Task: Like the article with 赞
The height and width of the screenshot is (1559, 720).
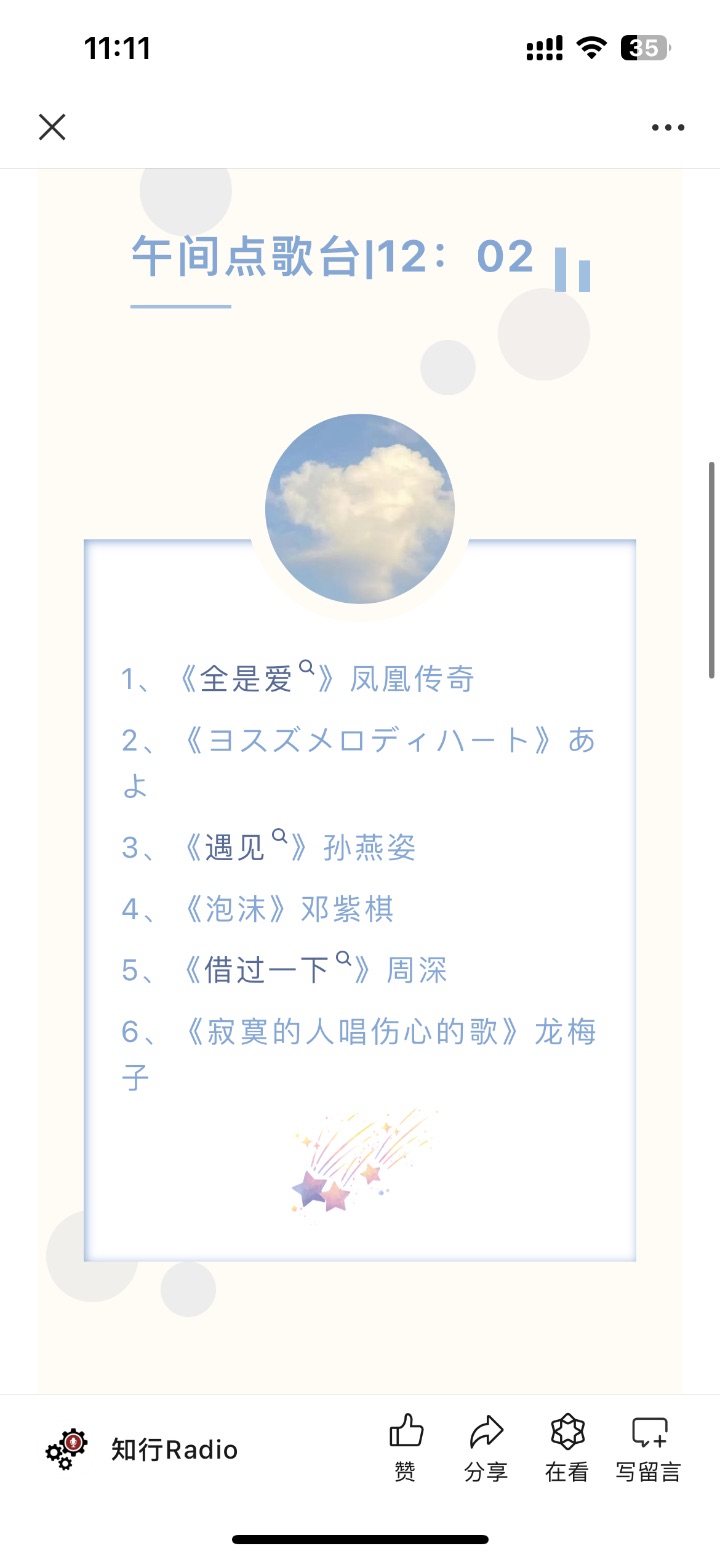Action: [x=405, y=1447]
